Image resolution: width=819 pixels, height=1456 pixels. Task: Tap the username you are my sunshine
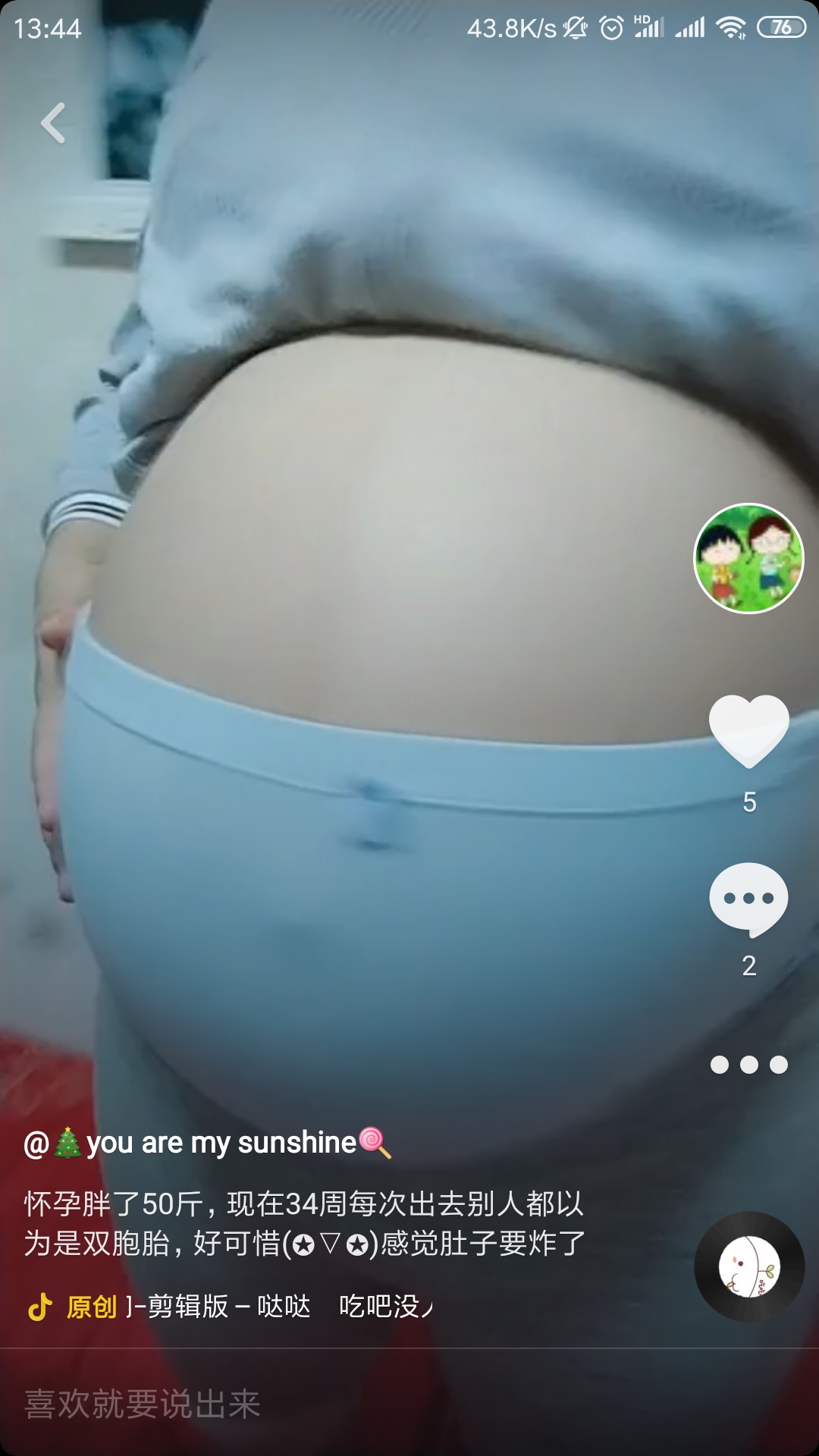tap(209, 1143)
